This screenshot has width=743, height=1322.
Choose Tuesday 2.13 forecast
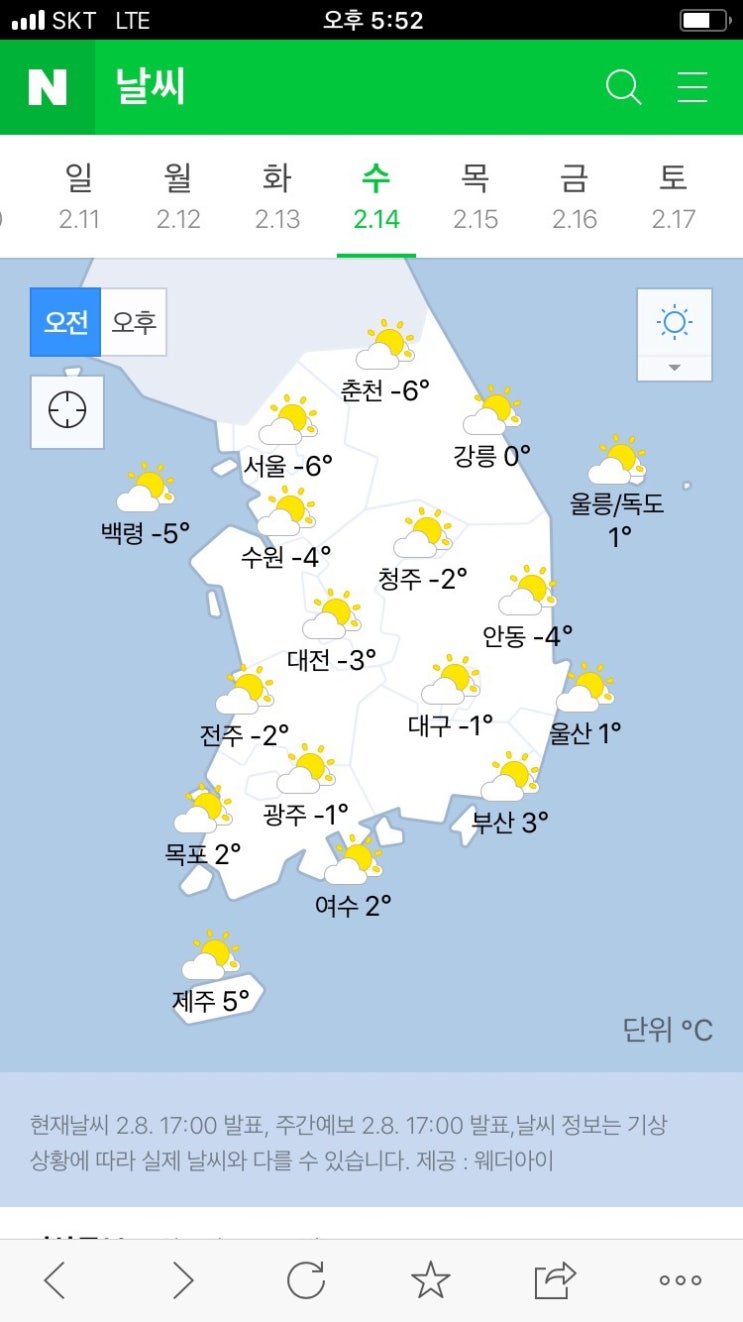coord(277,197)
